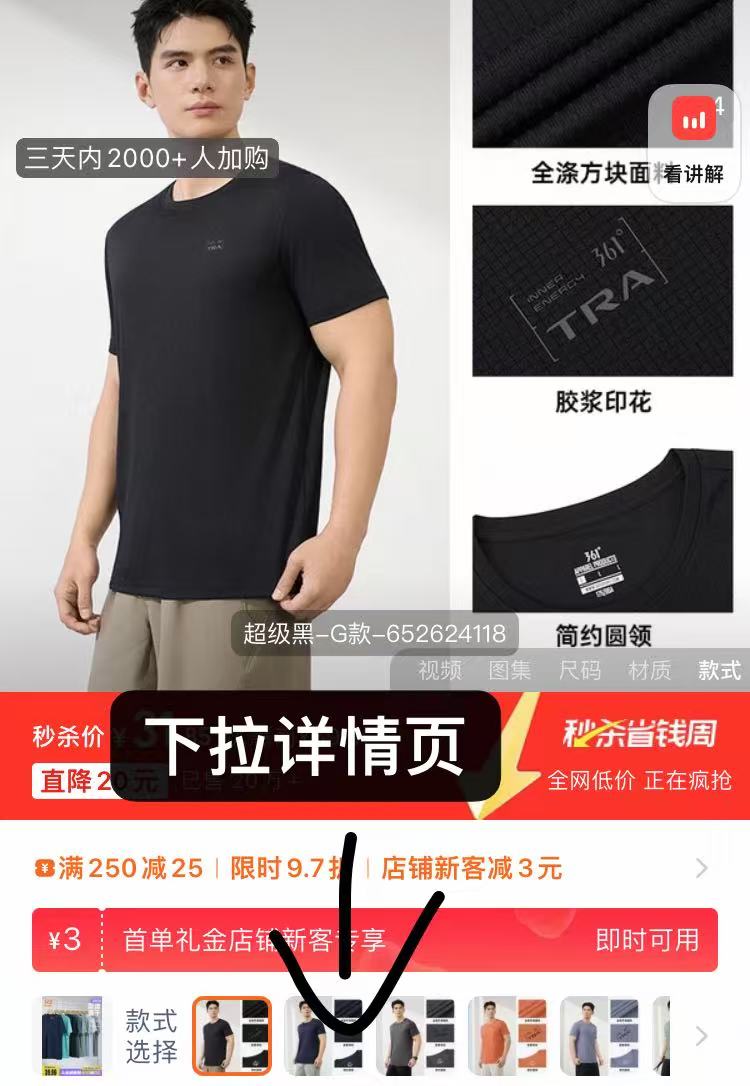The image size is (750, 1086).
Task: Select the black T-shirt style thumbnail
Action: point(232,1035)
